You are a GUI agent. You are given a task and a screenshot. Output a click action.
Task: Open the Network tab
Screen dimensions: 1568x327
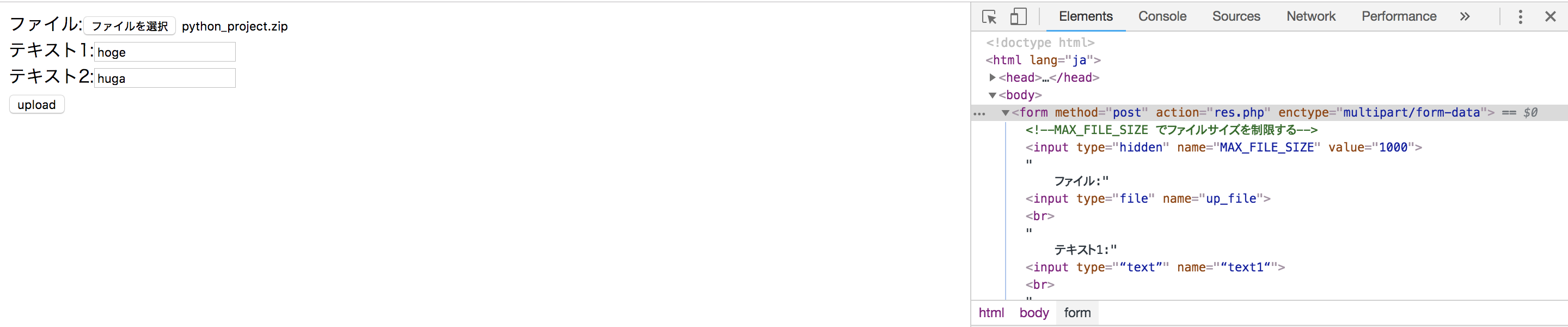pyautogui.click(x=1310, y=16)
